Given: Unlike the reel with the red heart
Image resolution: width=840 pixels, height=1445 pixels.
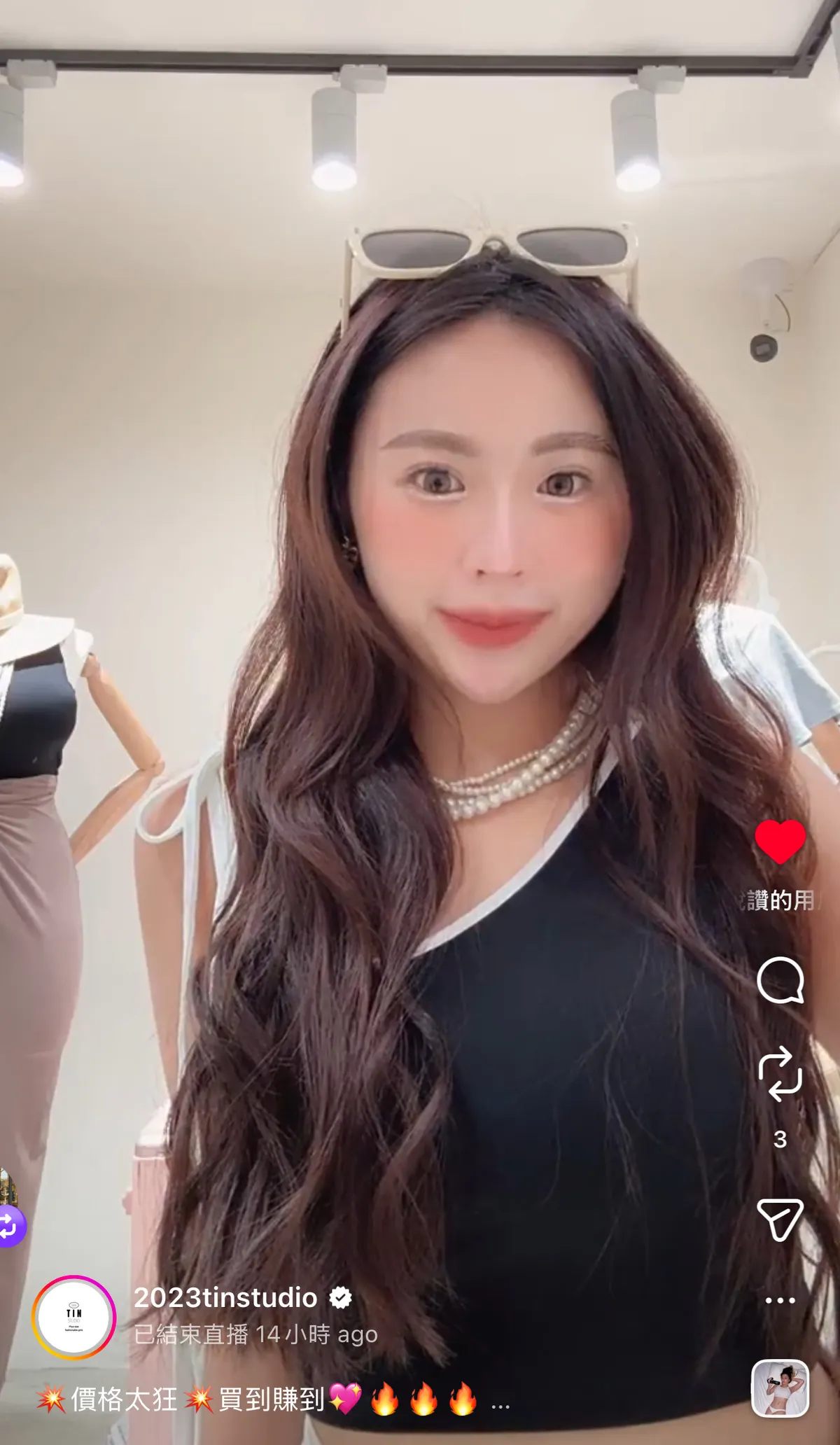Looking at the screenshot, I should click(x=780, y=841).
